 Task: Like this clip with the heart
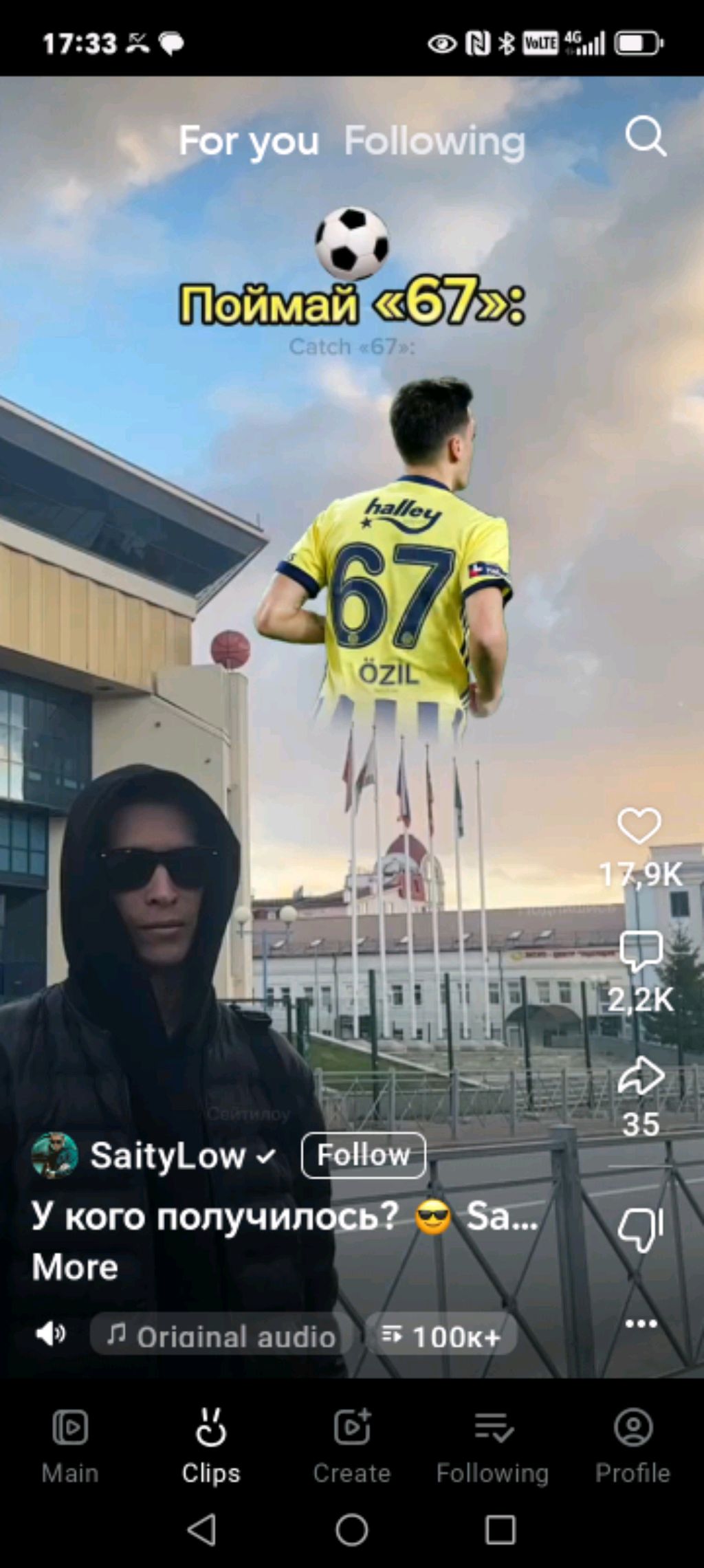tap(639, 826)
